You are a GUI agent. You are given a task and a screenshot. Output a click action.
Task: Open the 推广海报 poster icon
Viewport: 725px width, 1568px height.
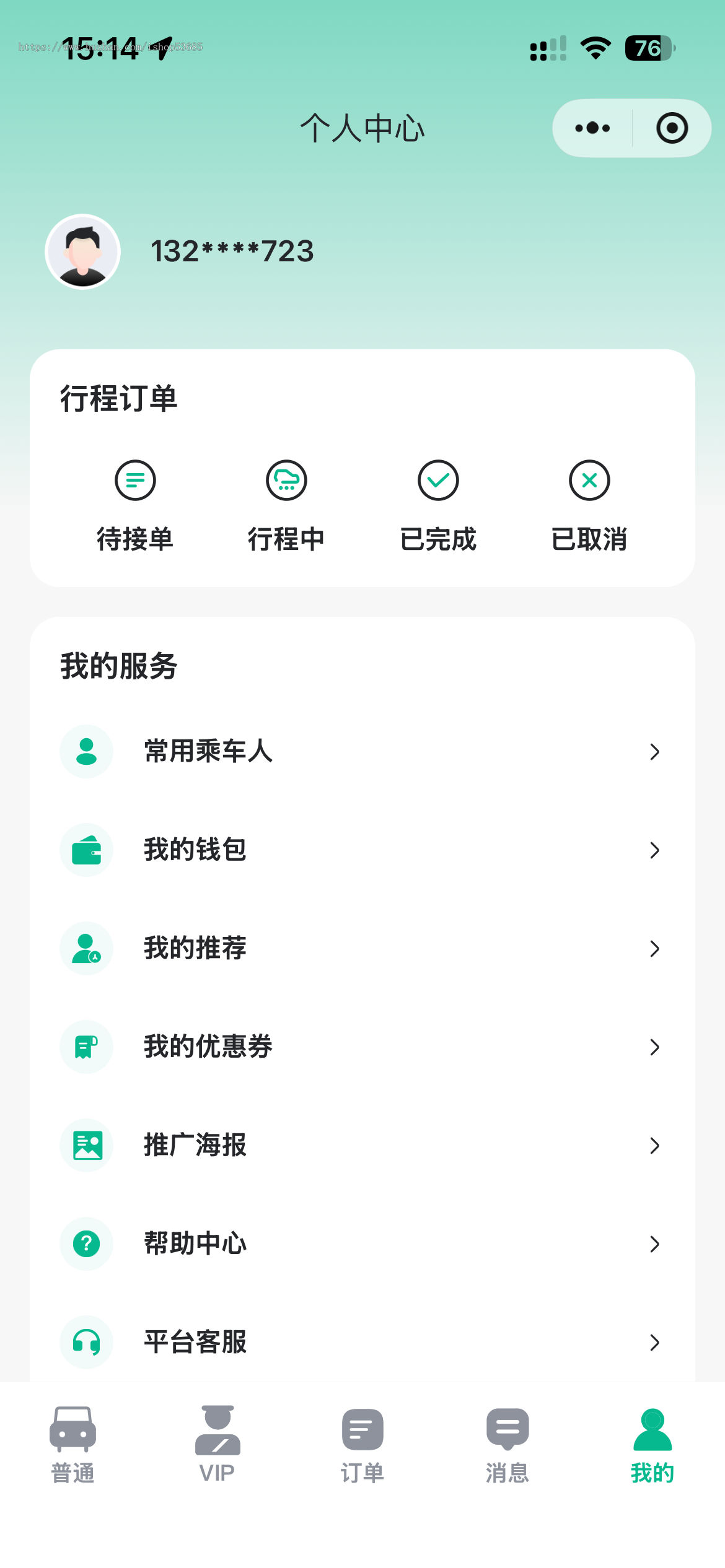86,1145
